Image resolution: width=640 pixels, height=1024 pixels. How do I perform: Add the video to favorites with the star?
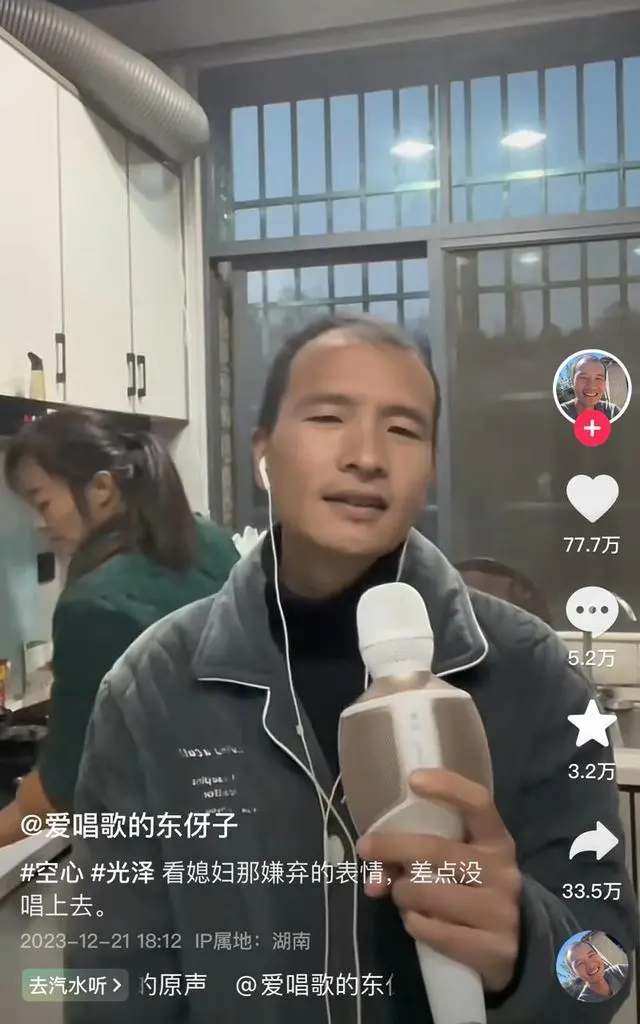(x=592, y=724)
